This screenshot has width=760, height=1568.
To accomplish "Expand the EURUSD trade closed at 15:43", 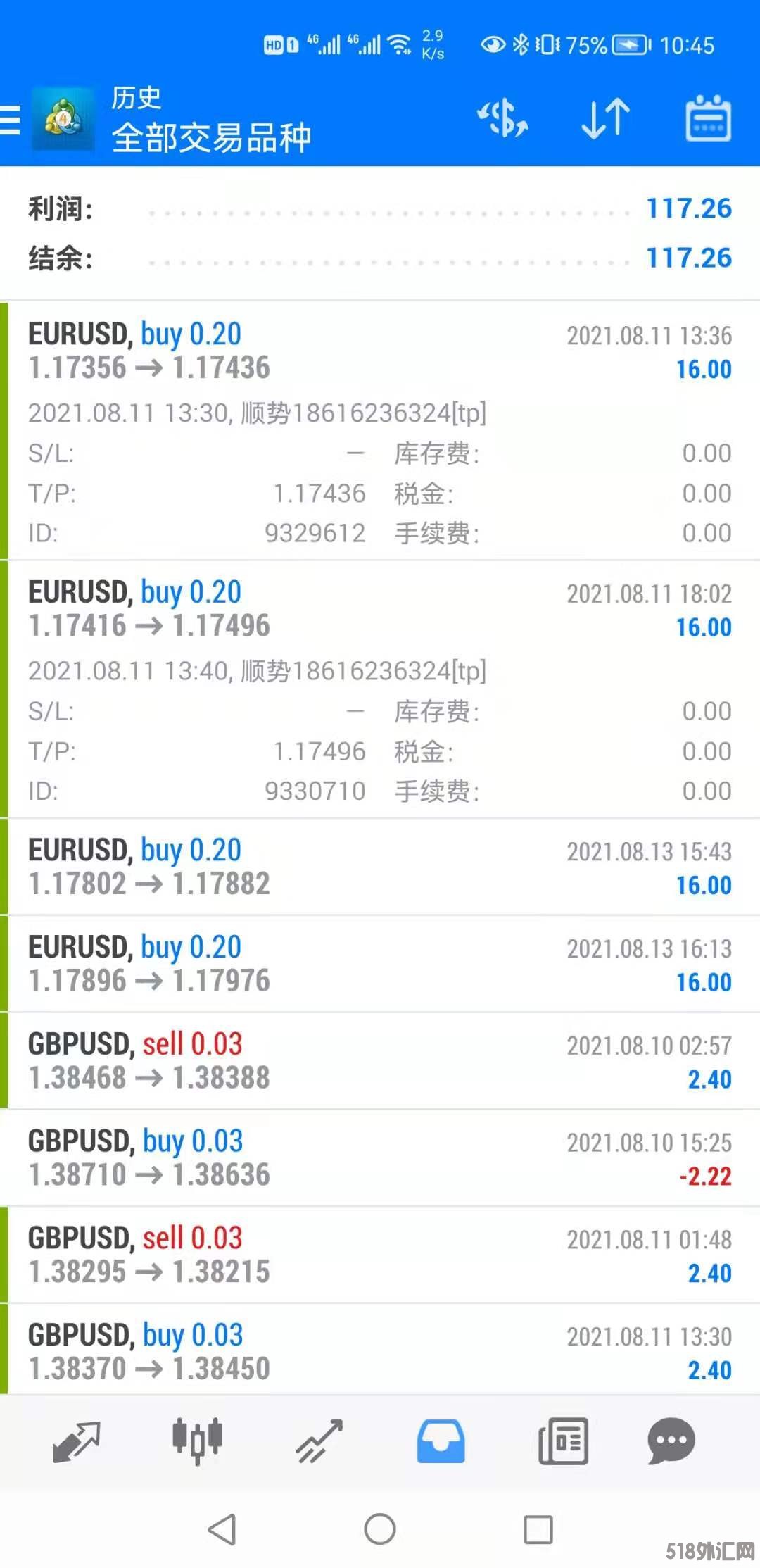I will tap(380, 867).
